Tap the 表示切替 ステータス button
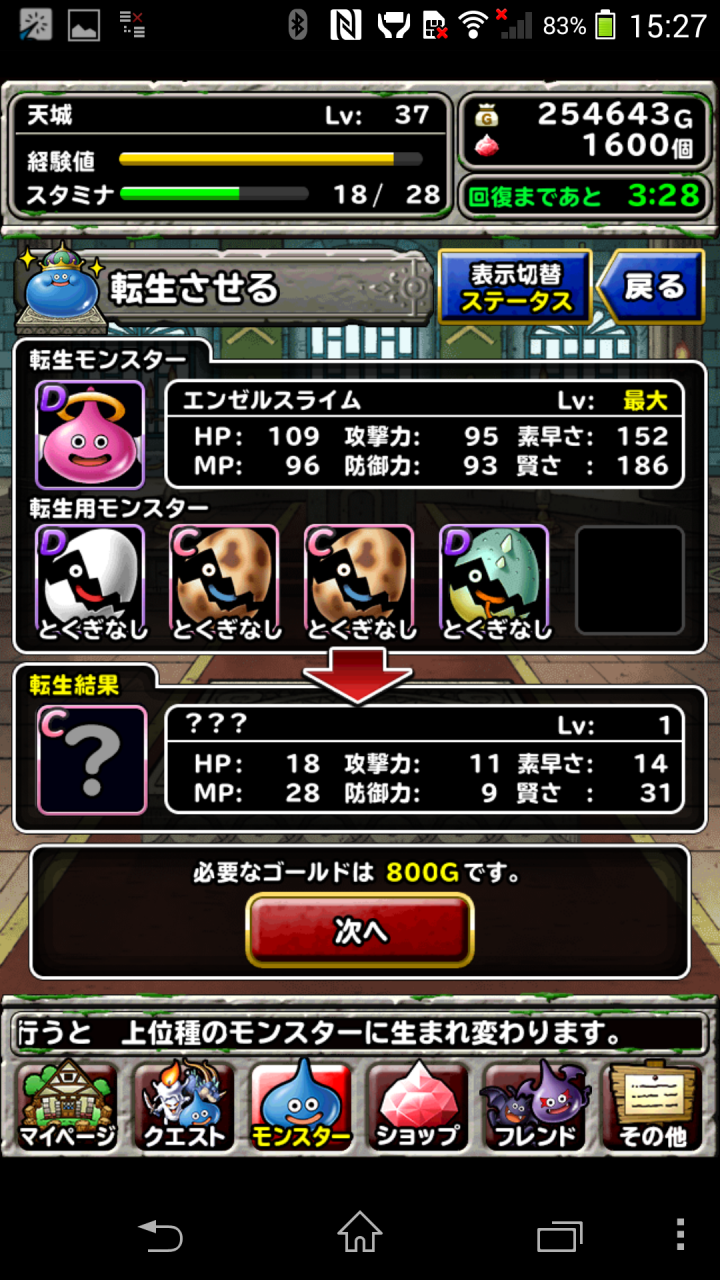This screenshot has height=1280, width=720. click(515, 287)
